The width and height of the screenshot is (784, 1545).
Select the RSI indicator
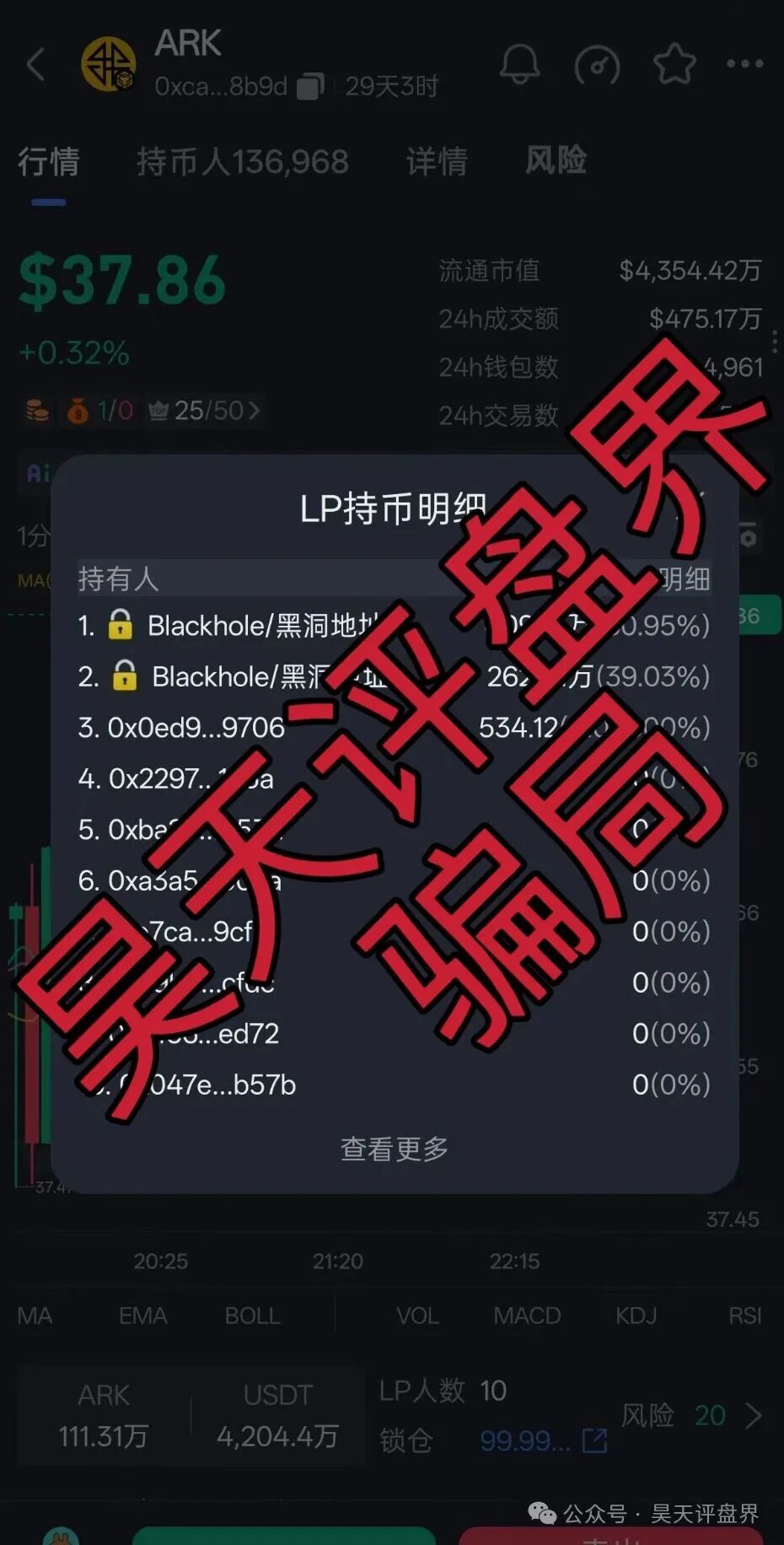point(744,1316)
